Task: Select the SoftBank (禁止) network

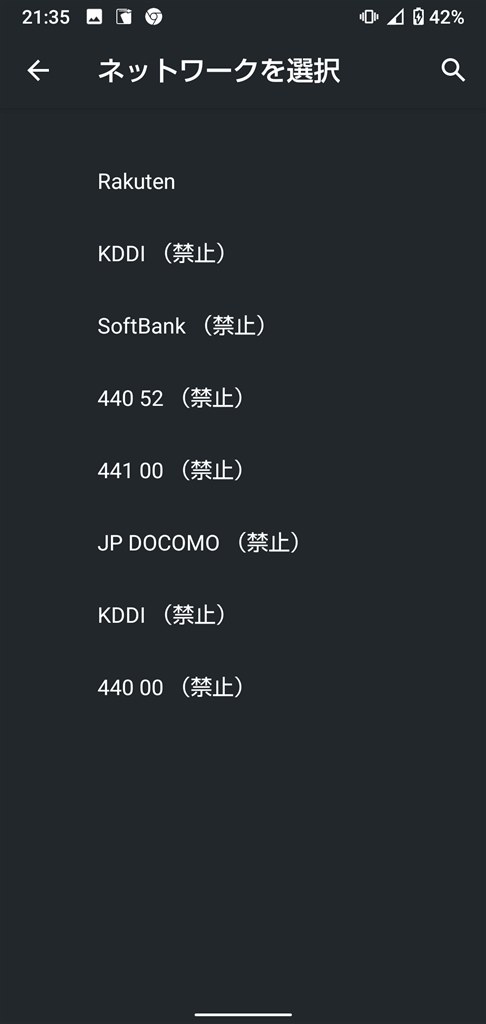Action: pyautogui.click(x=243, y=326)
